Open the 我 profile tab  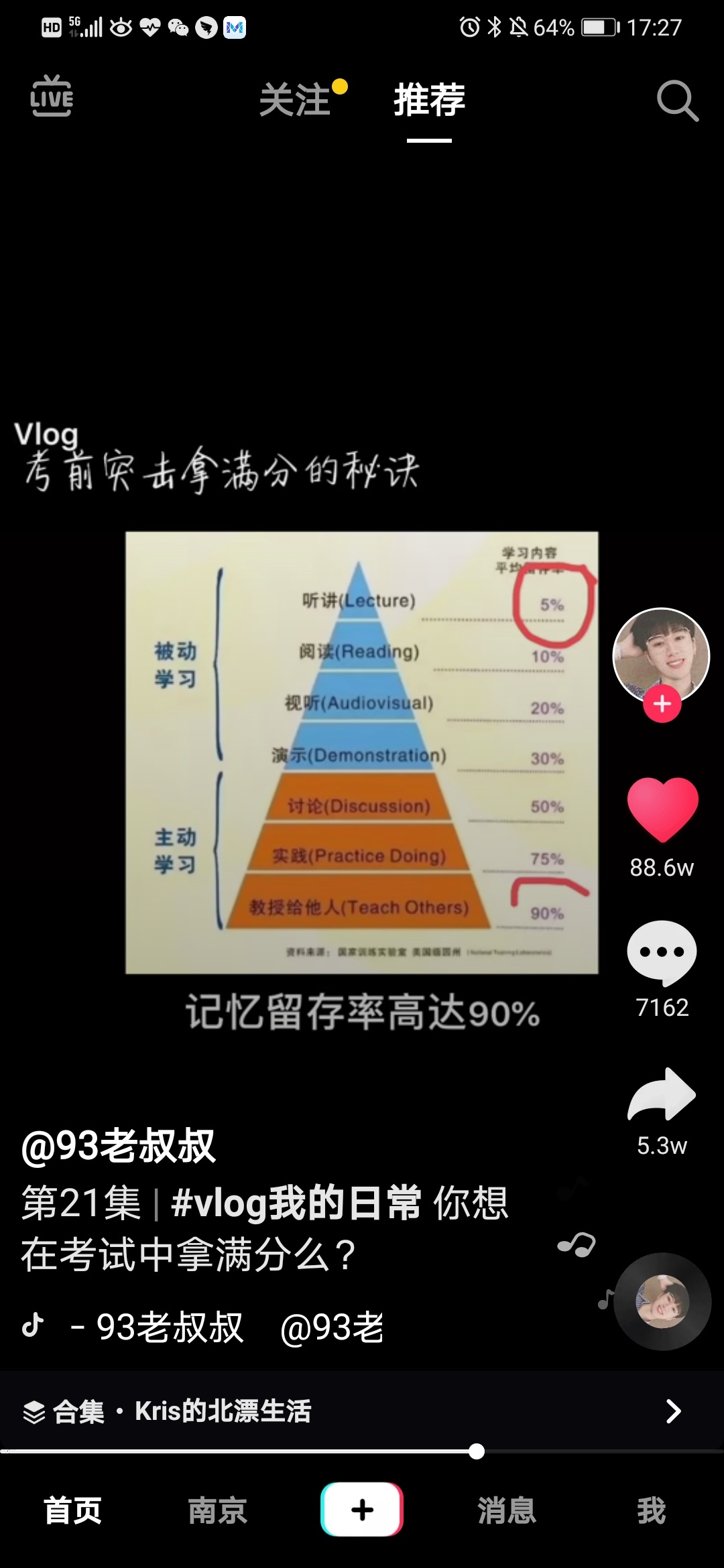pos(652,1510)
